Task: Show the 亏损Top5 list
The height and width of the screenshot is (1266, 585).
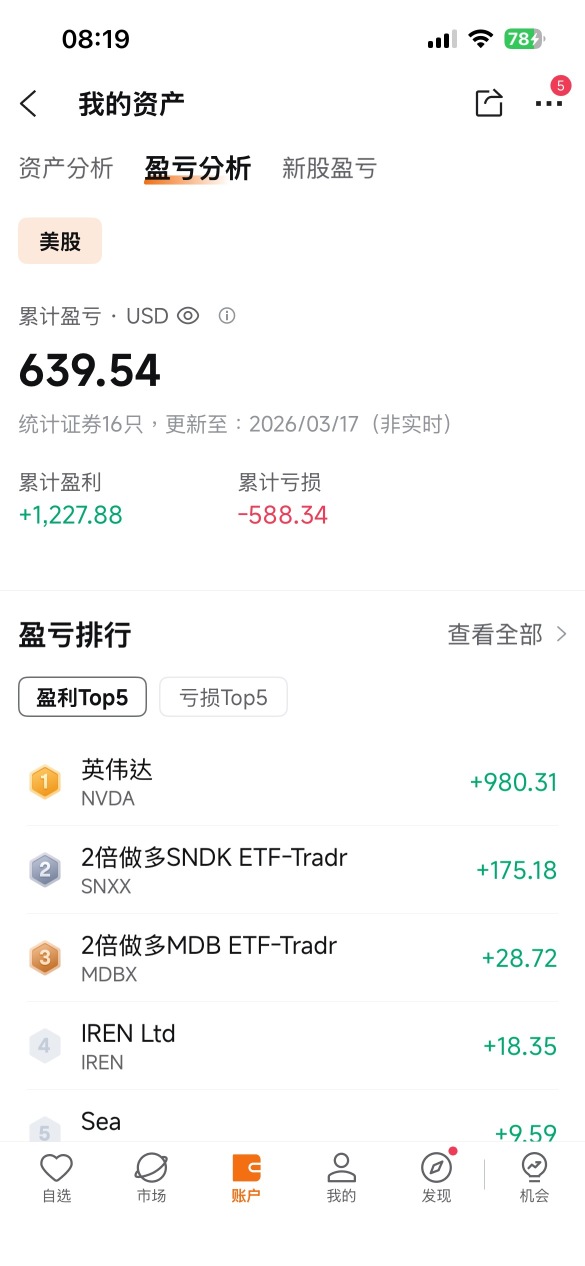Action: pos(223,697)
